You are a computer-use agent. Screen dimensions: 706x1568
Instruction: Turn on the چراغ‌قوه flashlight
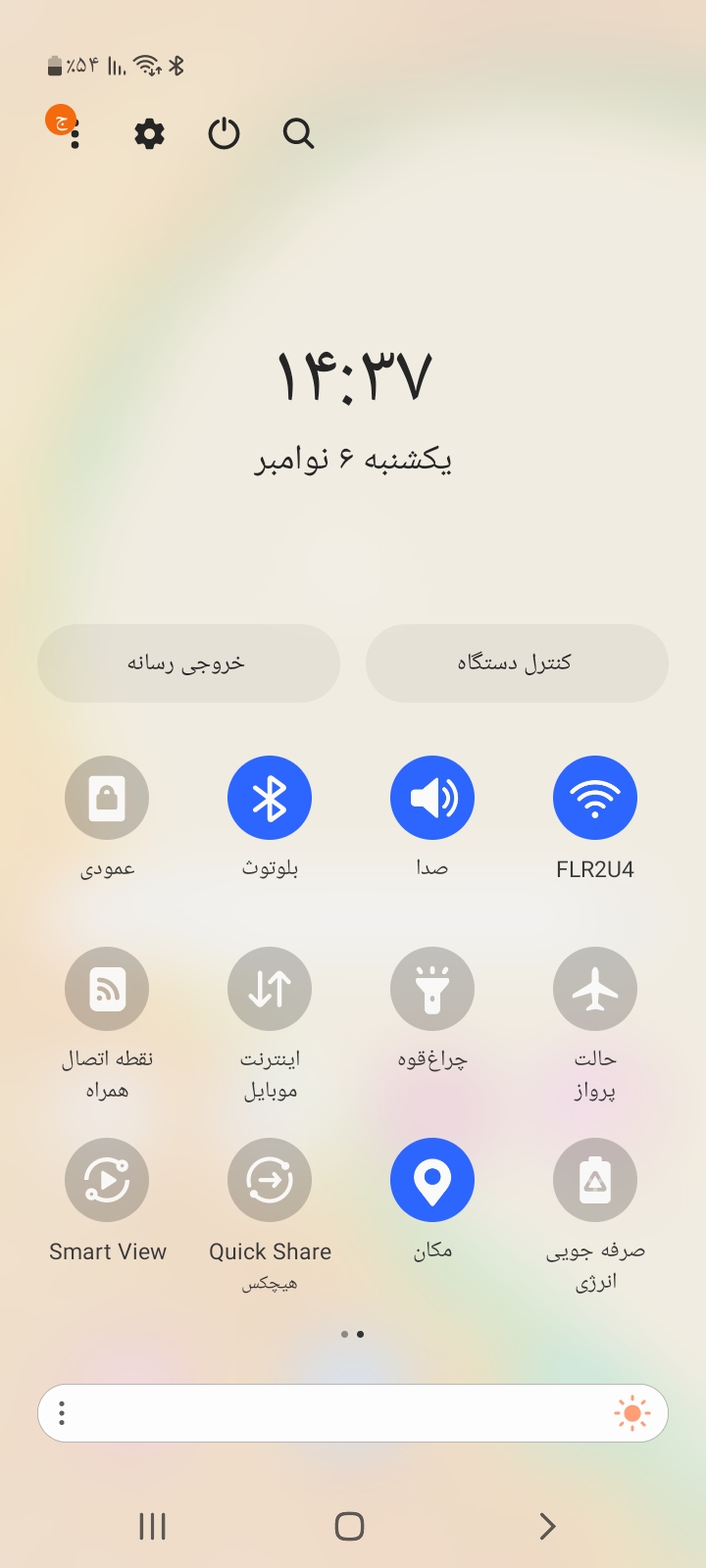coord(432,989)
